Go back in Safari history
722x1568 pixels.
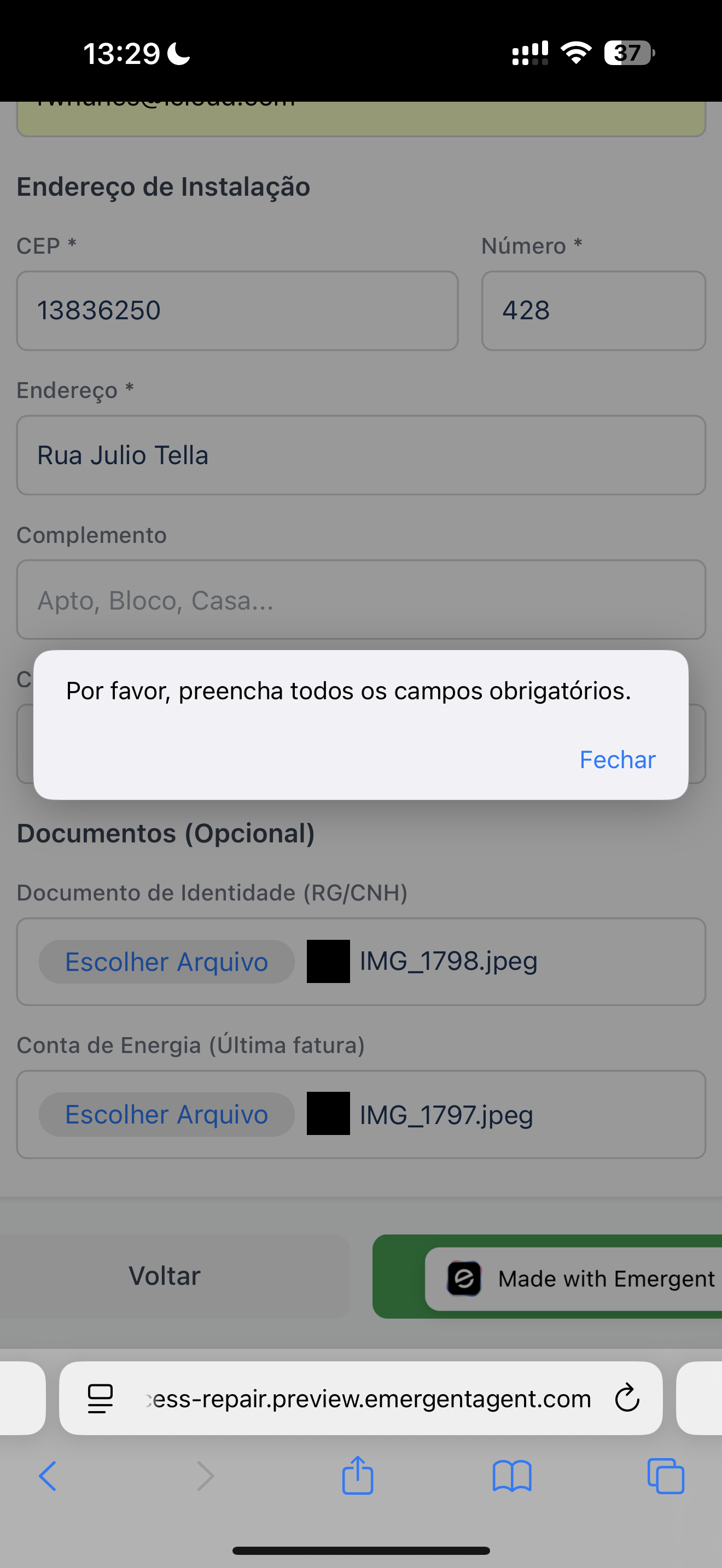click(48, 1476)
